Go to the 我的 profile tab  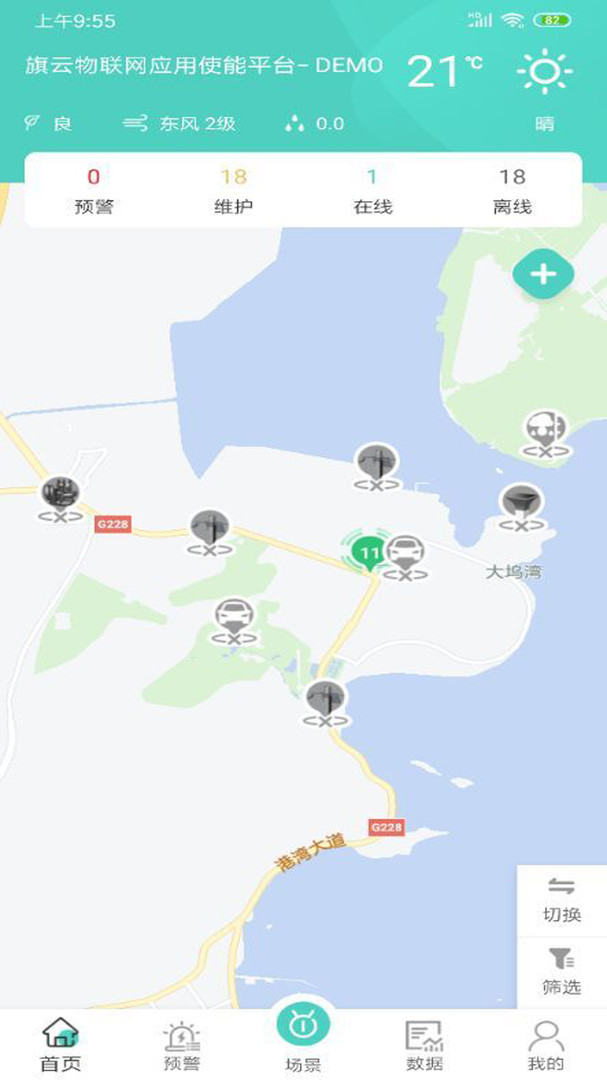pos(546,1045)
